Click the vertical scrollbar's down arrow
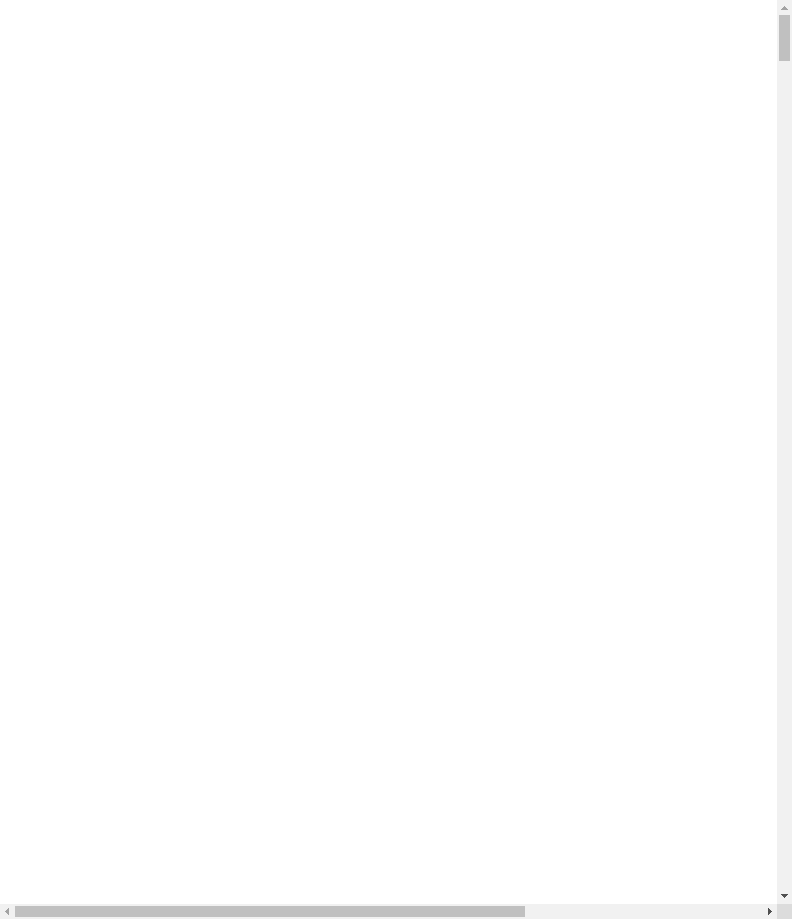This screenshot has width=792, height=919. pos(784,896)
